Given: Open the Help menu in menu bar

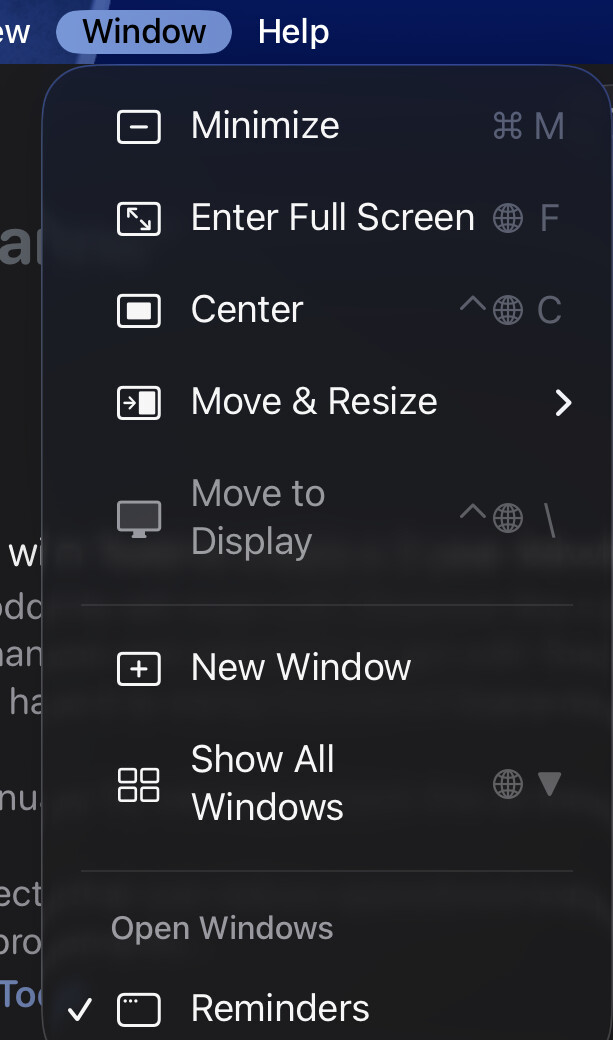Looking at the screenshot, I should coord(293,32).
